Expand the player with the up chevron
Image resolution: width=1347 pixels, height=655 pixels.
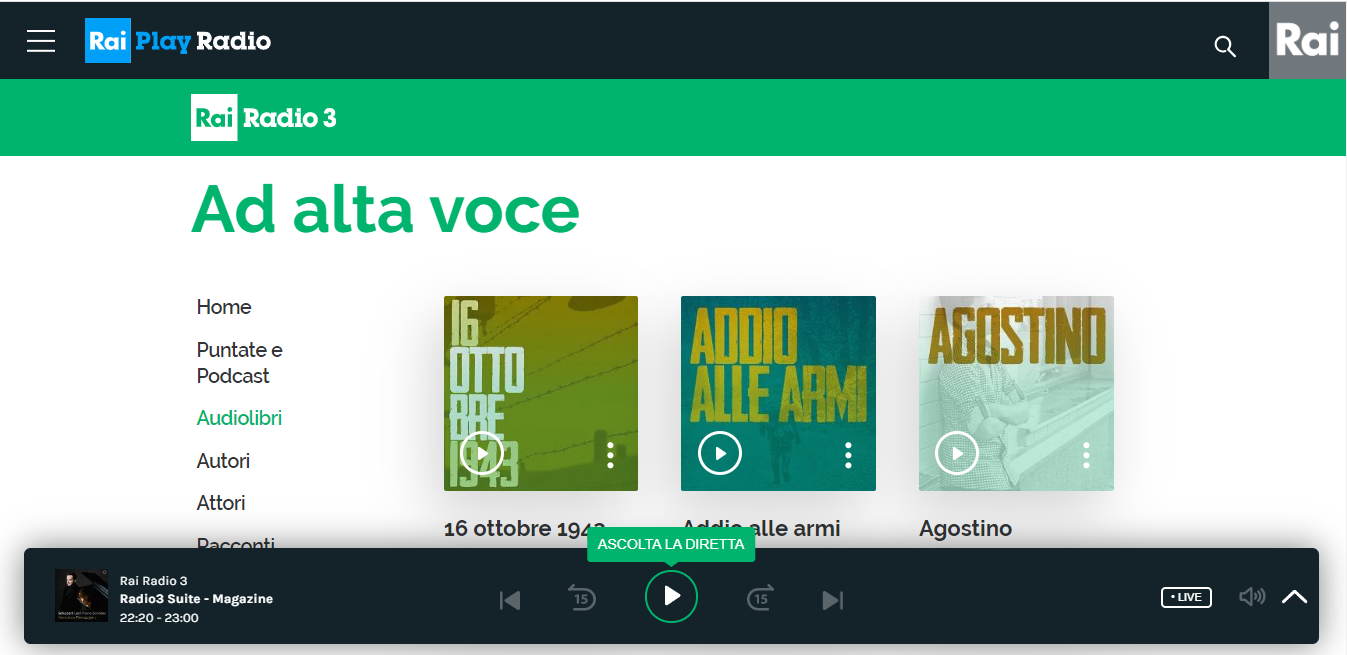point(1294,597)
